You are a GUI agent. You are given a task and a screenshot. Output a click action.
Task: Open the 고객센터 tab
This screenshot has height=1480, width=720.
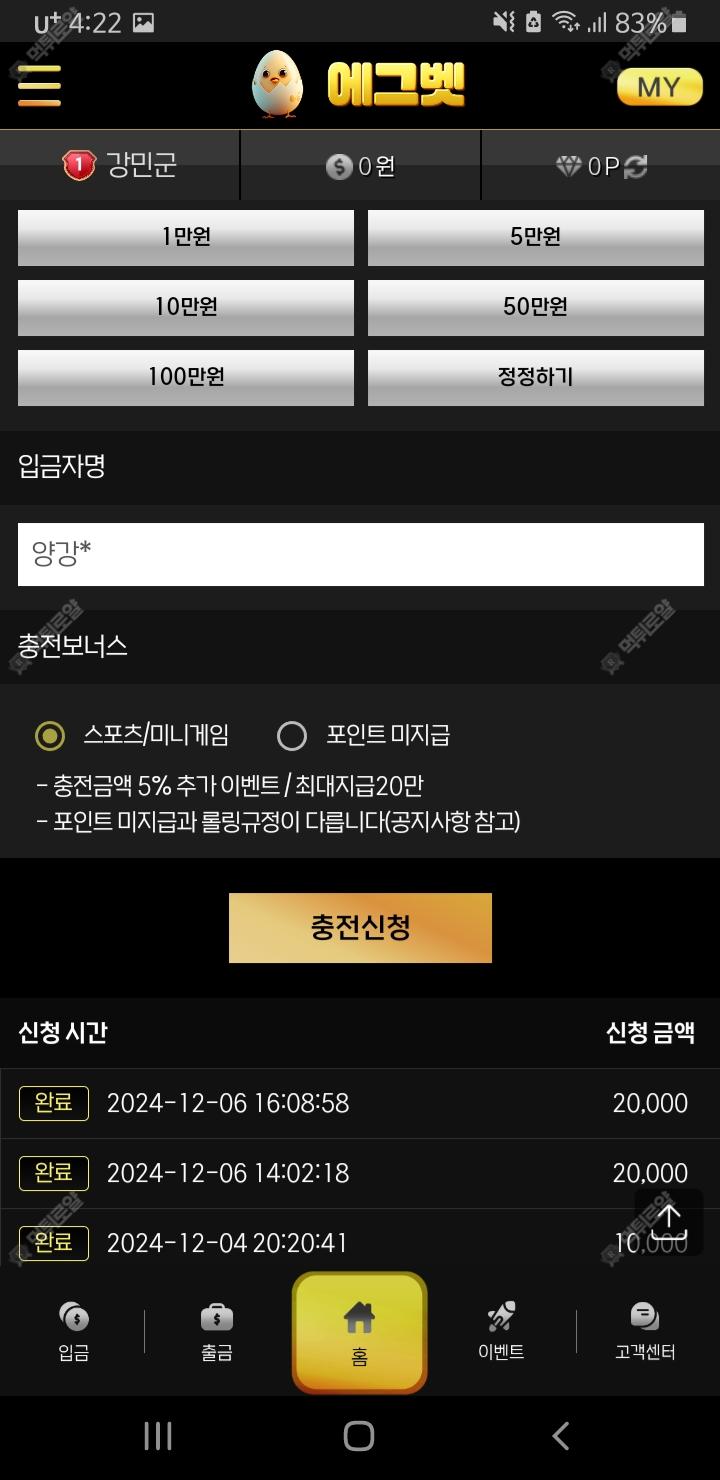coord(645,1332)
